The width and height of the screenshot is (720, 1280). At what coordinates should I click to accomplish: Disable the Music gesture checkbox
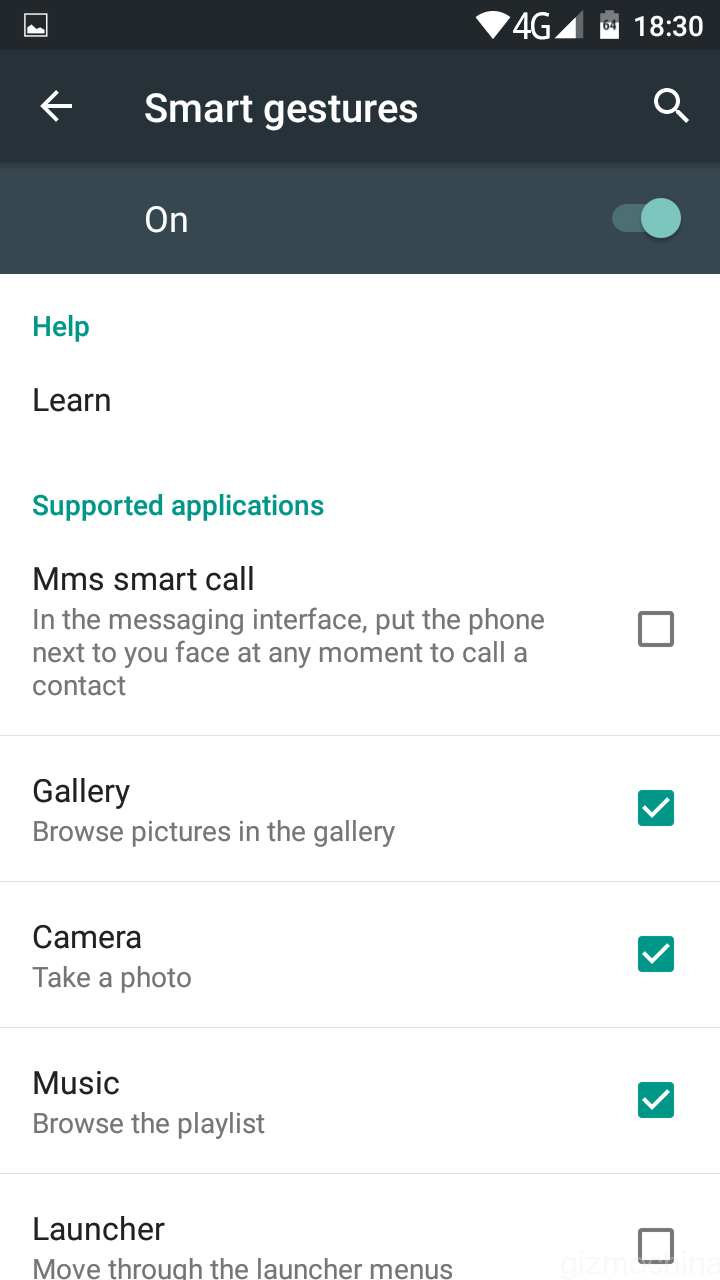click(656, 1100)
